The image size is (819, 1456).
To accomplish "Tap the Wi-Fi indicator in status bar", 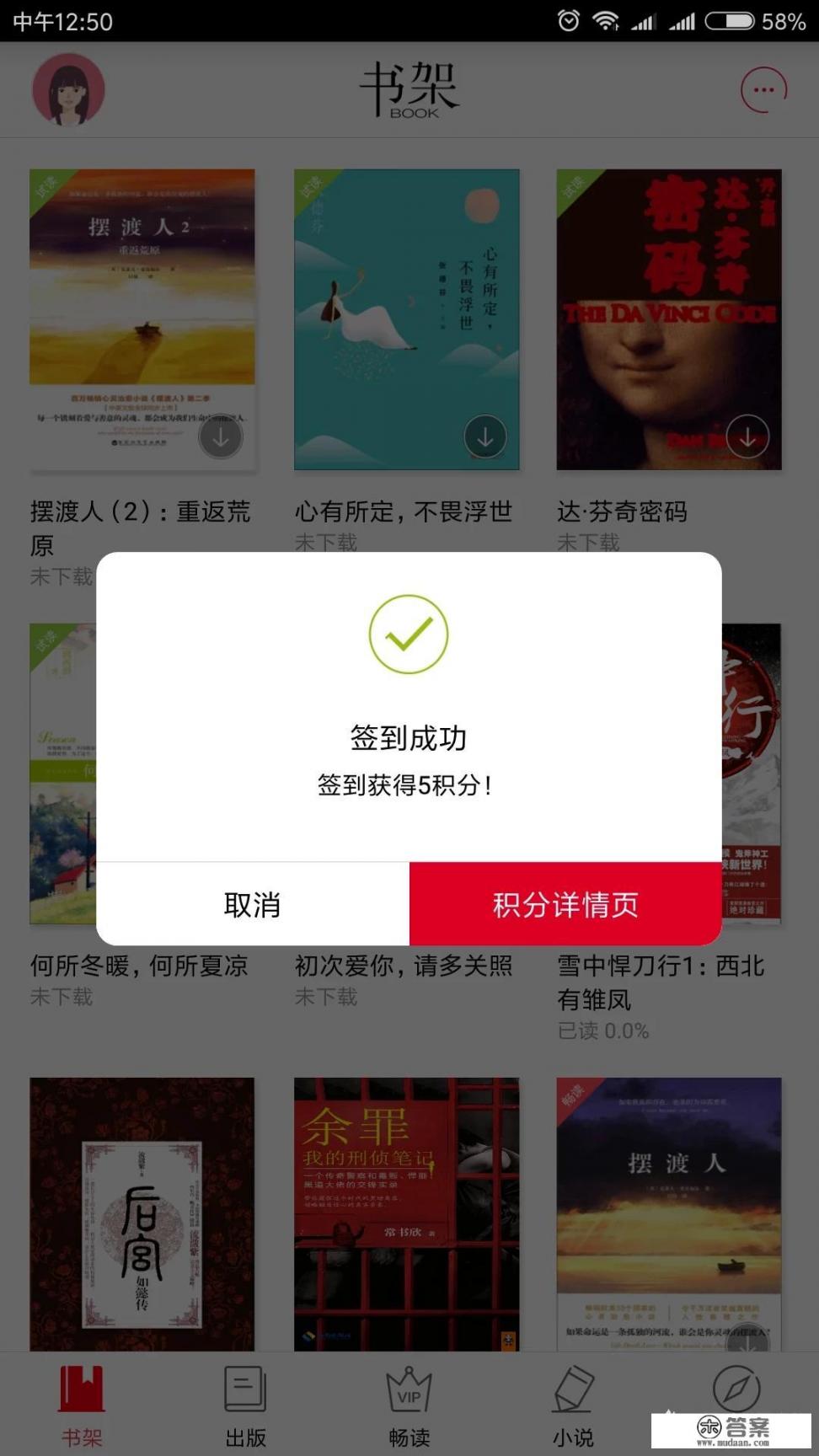I will [x=608, y=21].
